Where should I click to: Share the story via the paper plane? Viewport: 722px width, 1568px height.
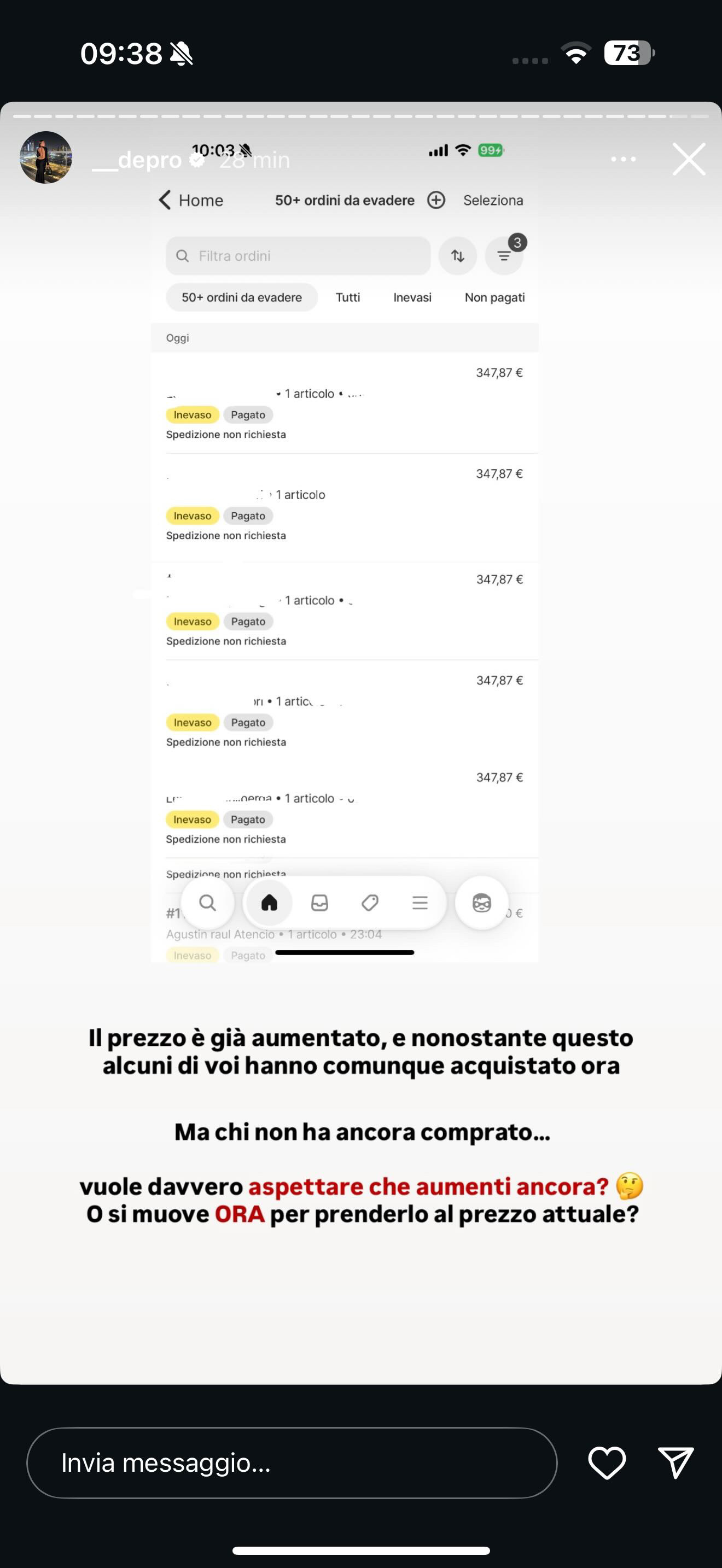[x=675, y=1462]
